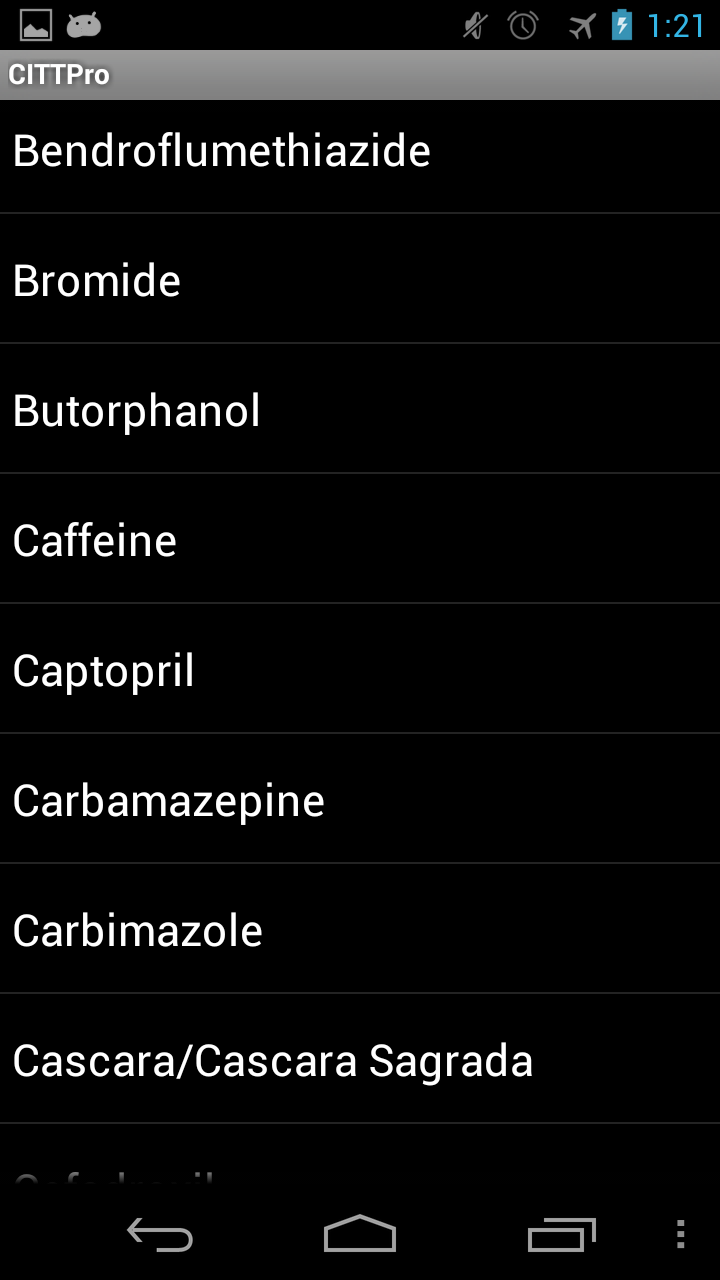
Task: Open the Butorphanol entry
Action: tap(360, 409)
